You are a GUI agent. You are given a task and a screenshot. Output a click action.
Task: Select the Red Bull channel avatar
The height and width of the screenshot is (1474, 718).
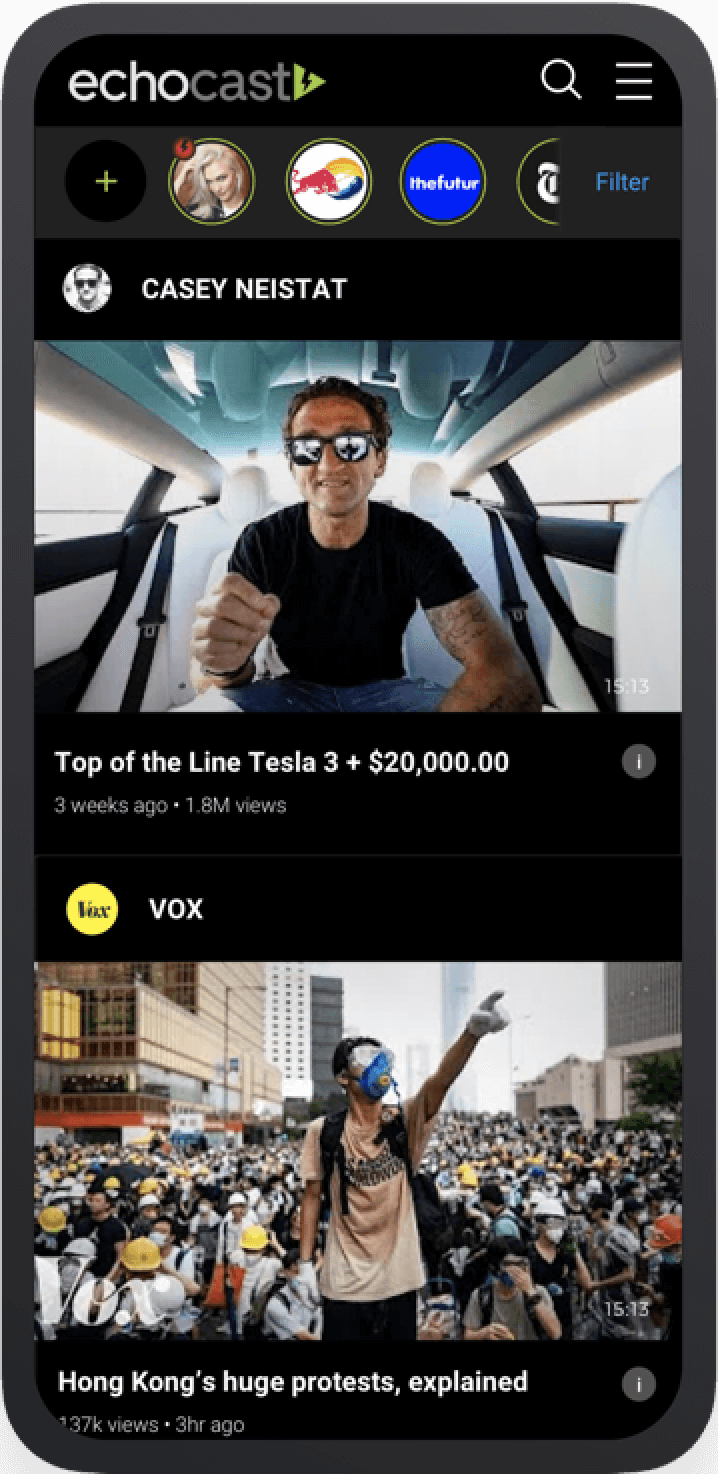click(x=329, y=182)
